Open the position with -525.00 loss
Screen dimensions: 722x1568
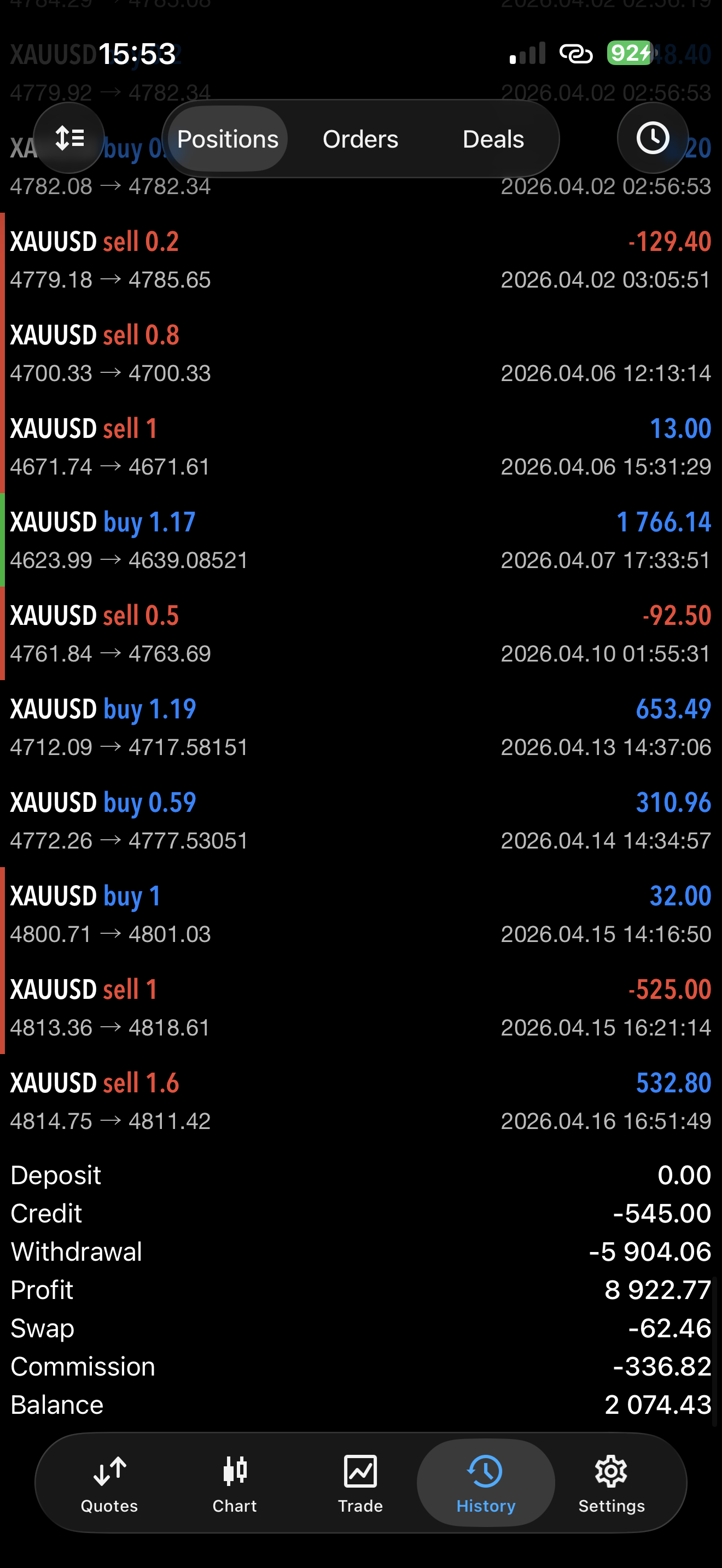[361, 1008]
